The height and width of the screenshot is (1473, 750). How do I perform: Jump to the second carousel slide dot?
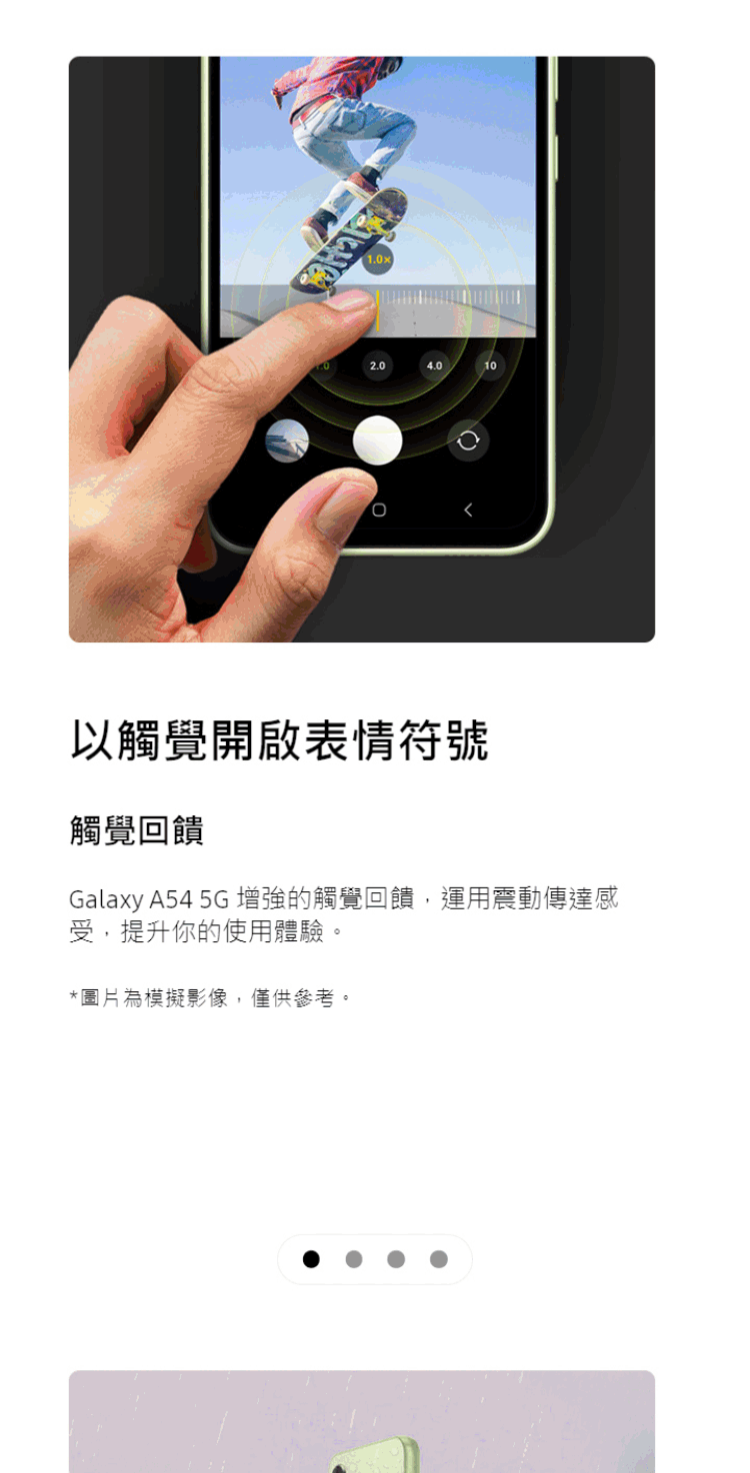(354, 1259)
